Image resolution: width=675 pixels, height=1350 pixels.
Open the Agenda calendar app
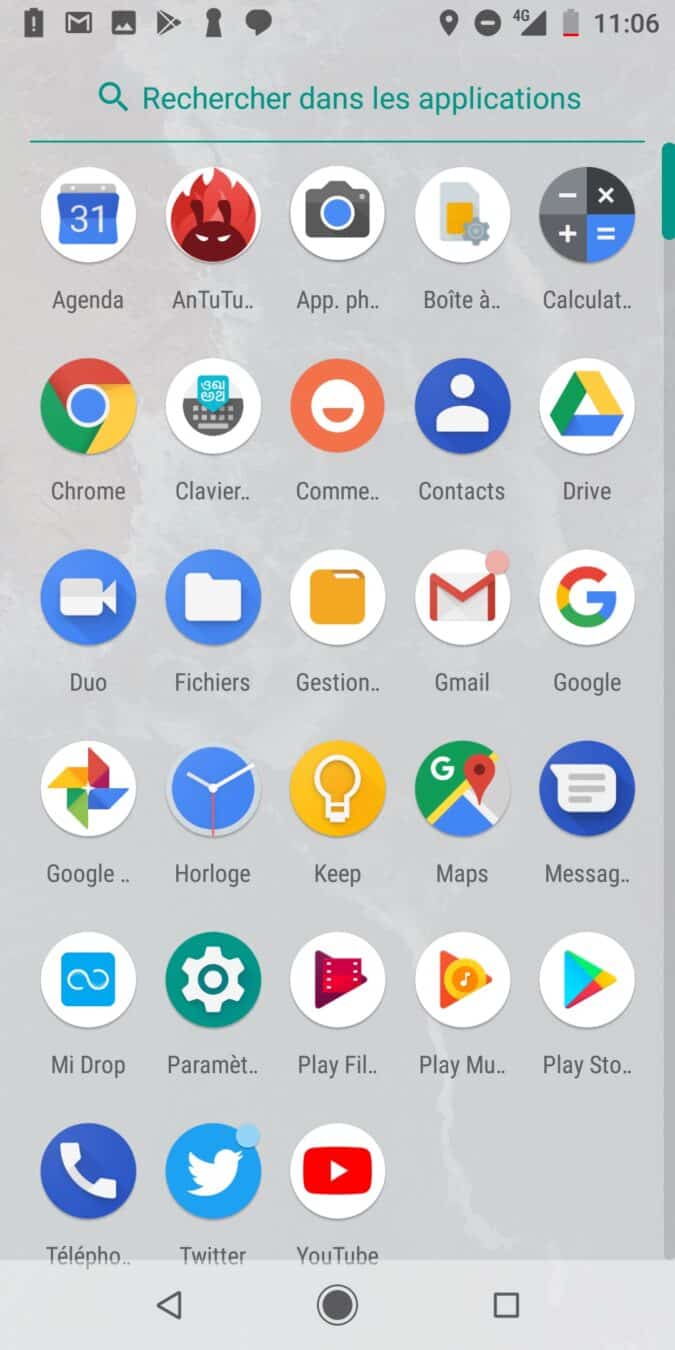tap(88, 215)
